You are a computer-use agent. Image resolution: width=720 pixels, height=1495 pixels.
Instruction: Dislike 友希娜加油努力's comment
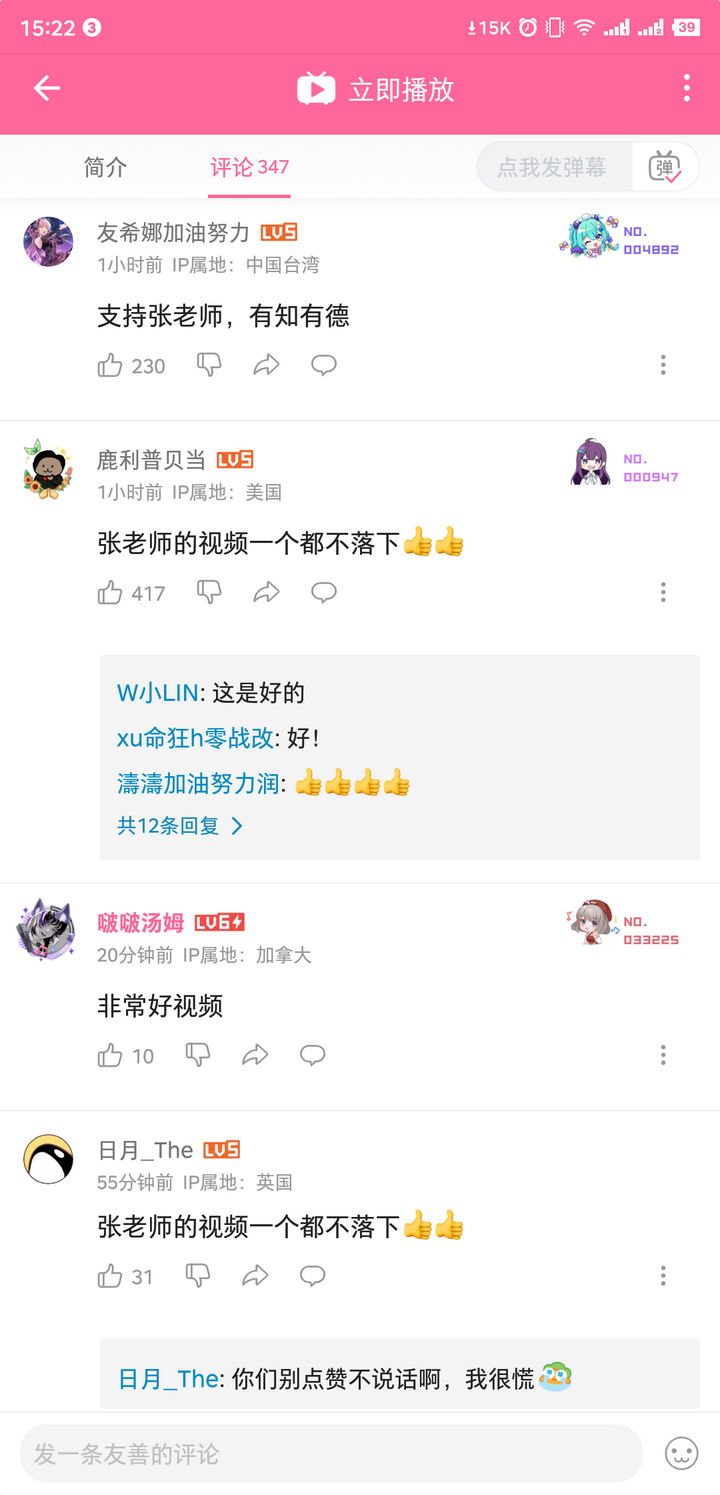tap(209, 365)
